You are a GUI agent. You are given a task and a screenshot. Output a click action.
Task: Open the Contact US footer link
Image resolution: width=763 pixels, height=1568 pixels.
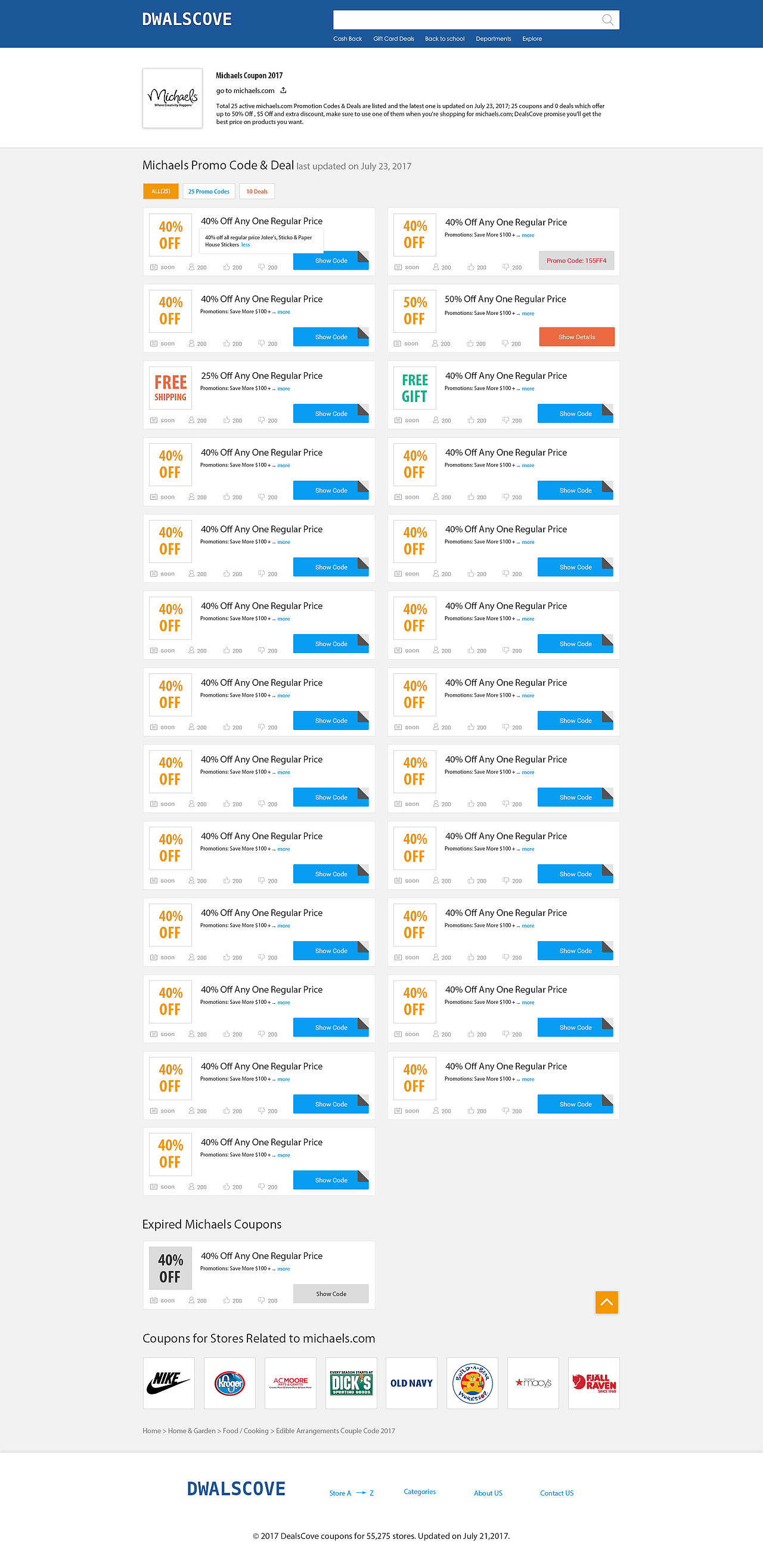point(557,1492)
